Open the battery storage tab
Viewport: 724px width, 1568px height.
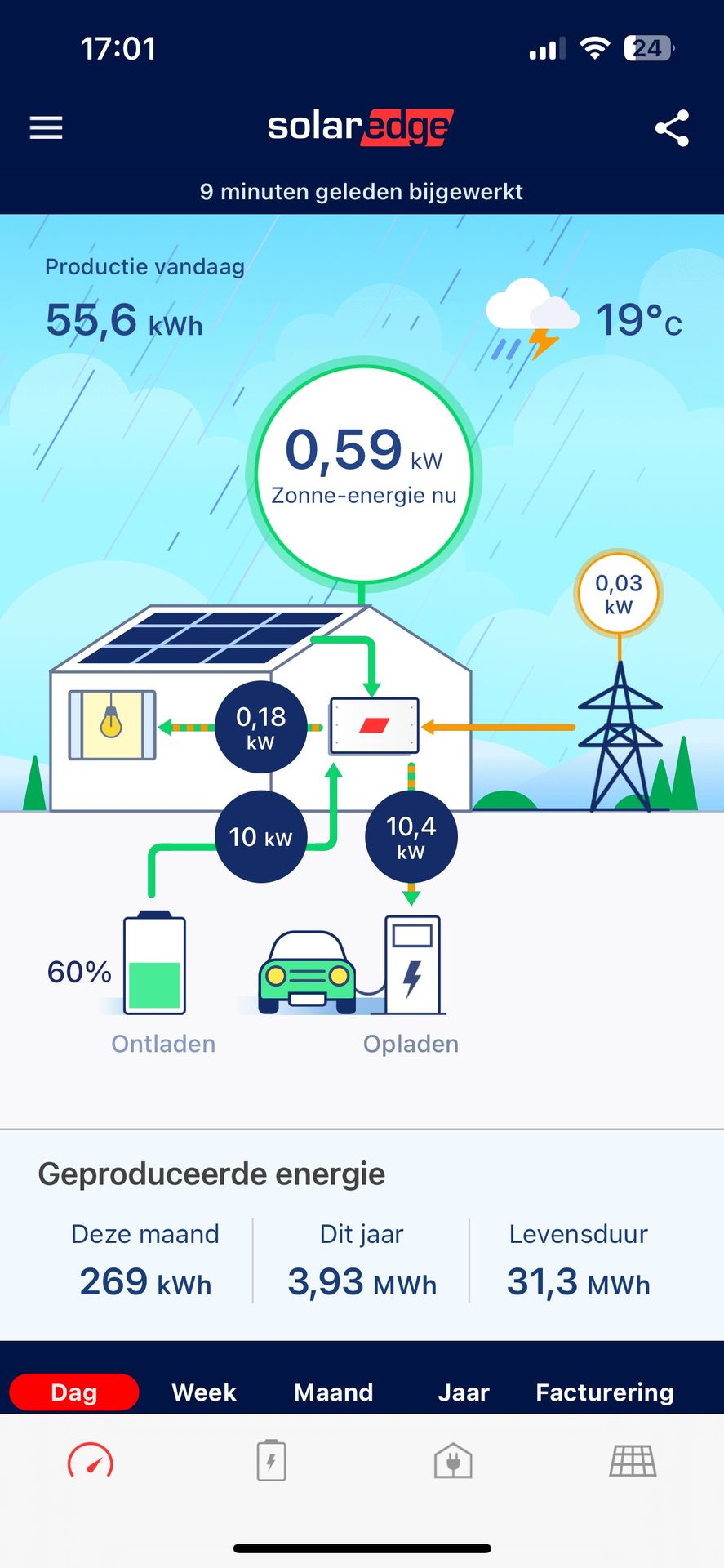271,1461
